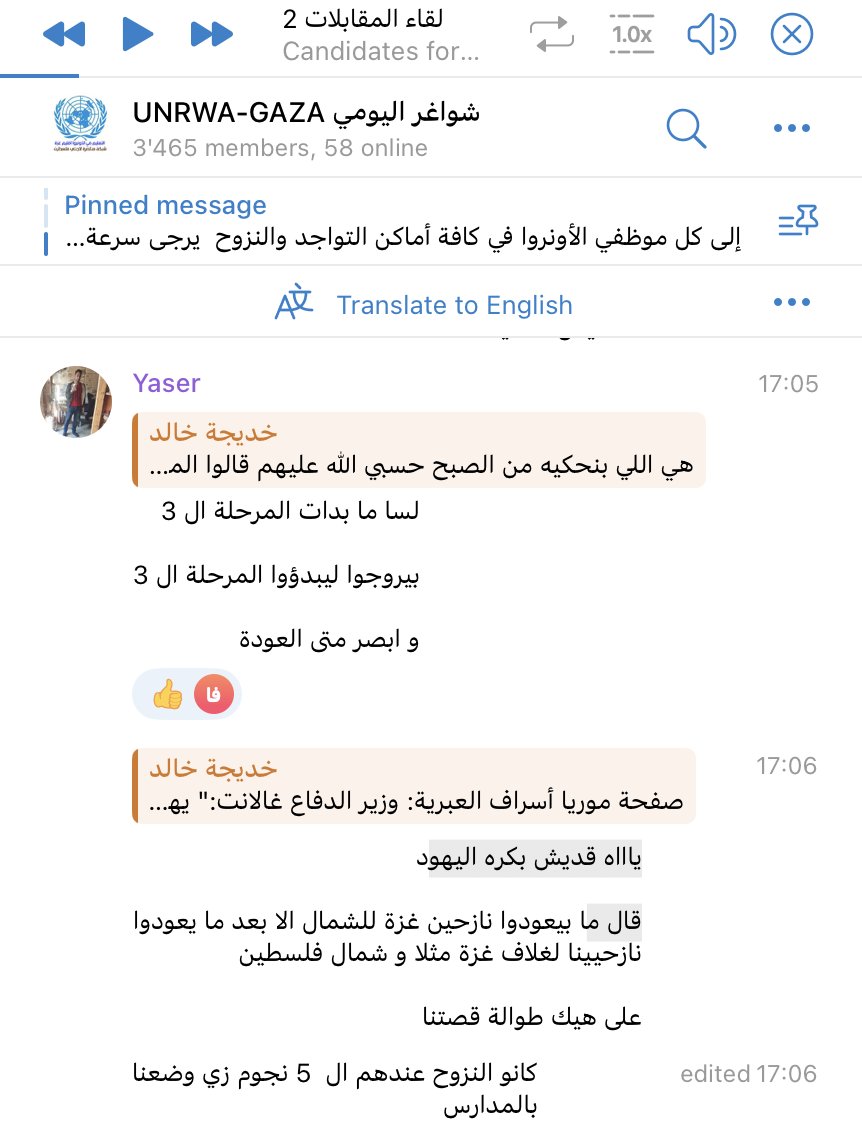
Task: Skip to previous audio track
Action: pyautogui.click(x=64, y=35)
